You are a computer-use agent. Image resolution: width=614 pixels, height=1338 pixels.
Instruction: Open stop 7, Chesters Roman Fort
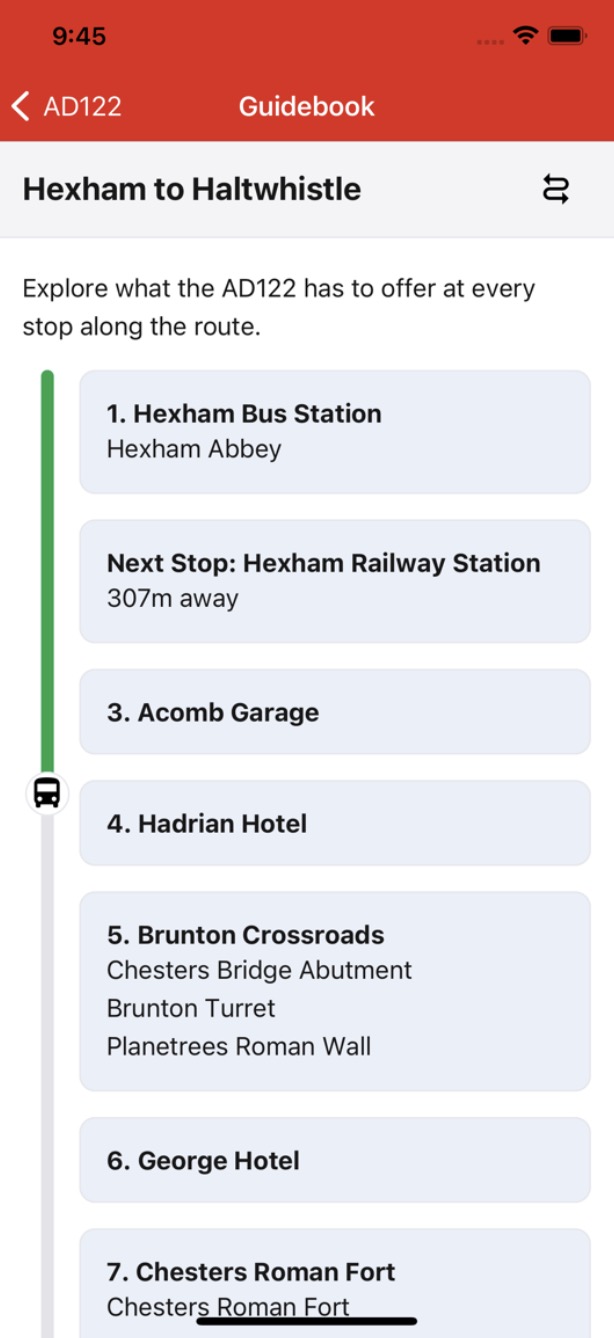(334, 1280)
